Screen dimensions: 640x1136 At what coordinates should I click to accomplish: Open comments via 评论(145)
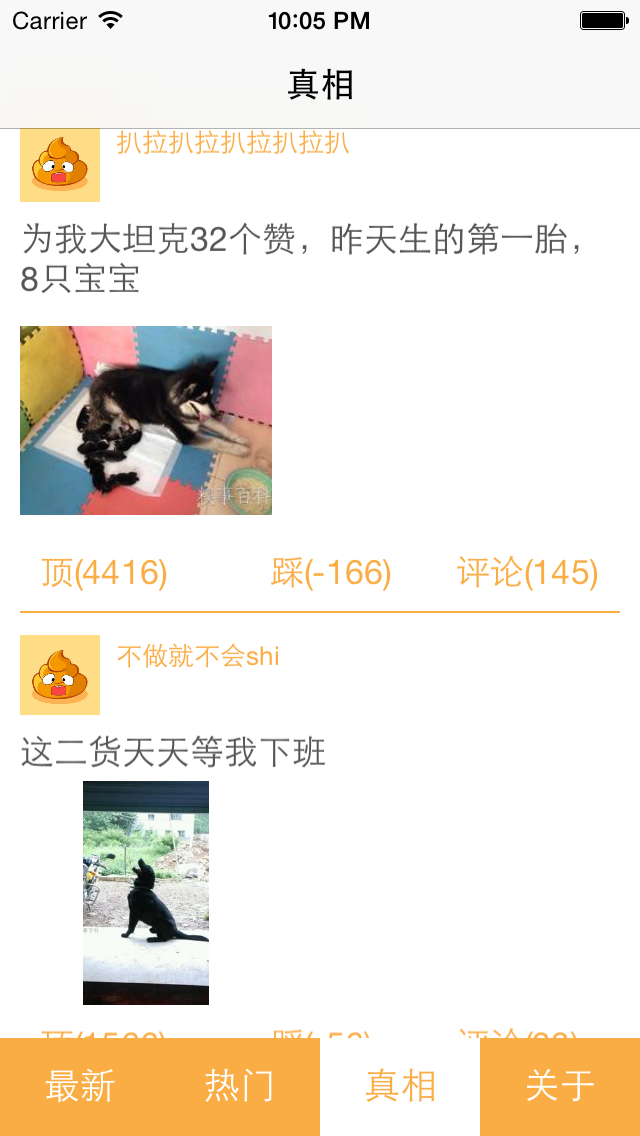tap(527, 573)
